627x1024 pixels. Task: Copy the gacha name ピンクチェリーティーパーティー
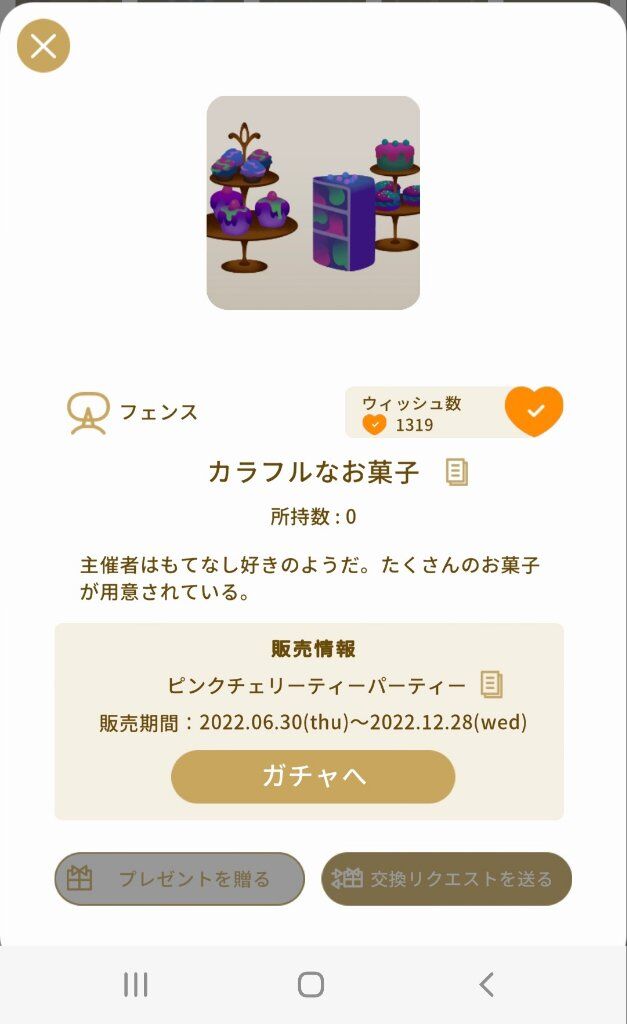(491, 684)
